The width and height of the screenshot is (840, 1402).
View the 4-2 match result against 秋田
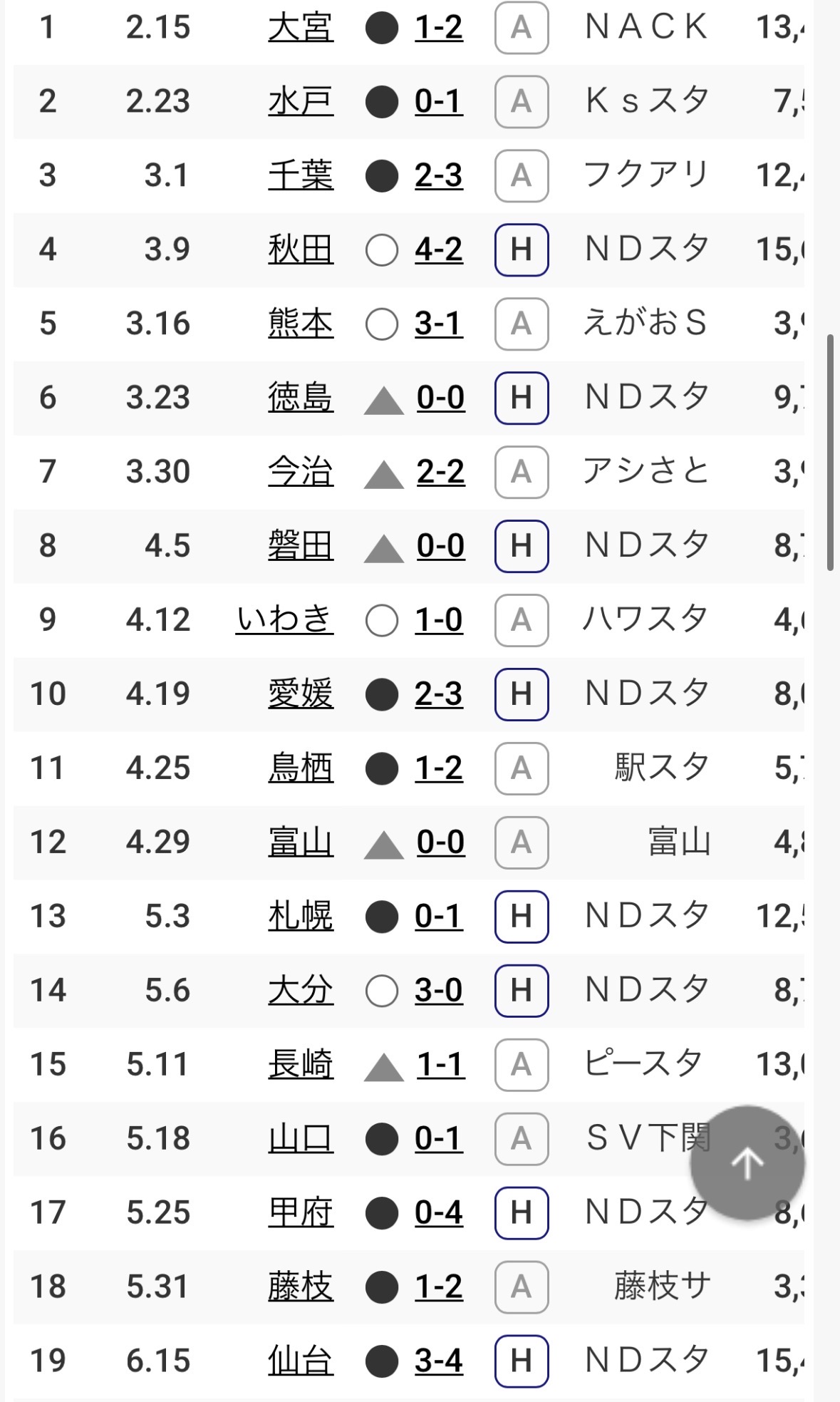[439, 249]
